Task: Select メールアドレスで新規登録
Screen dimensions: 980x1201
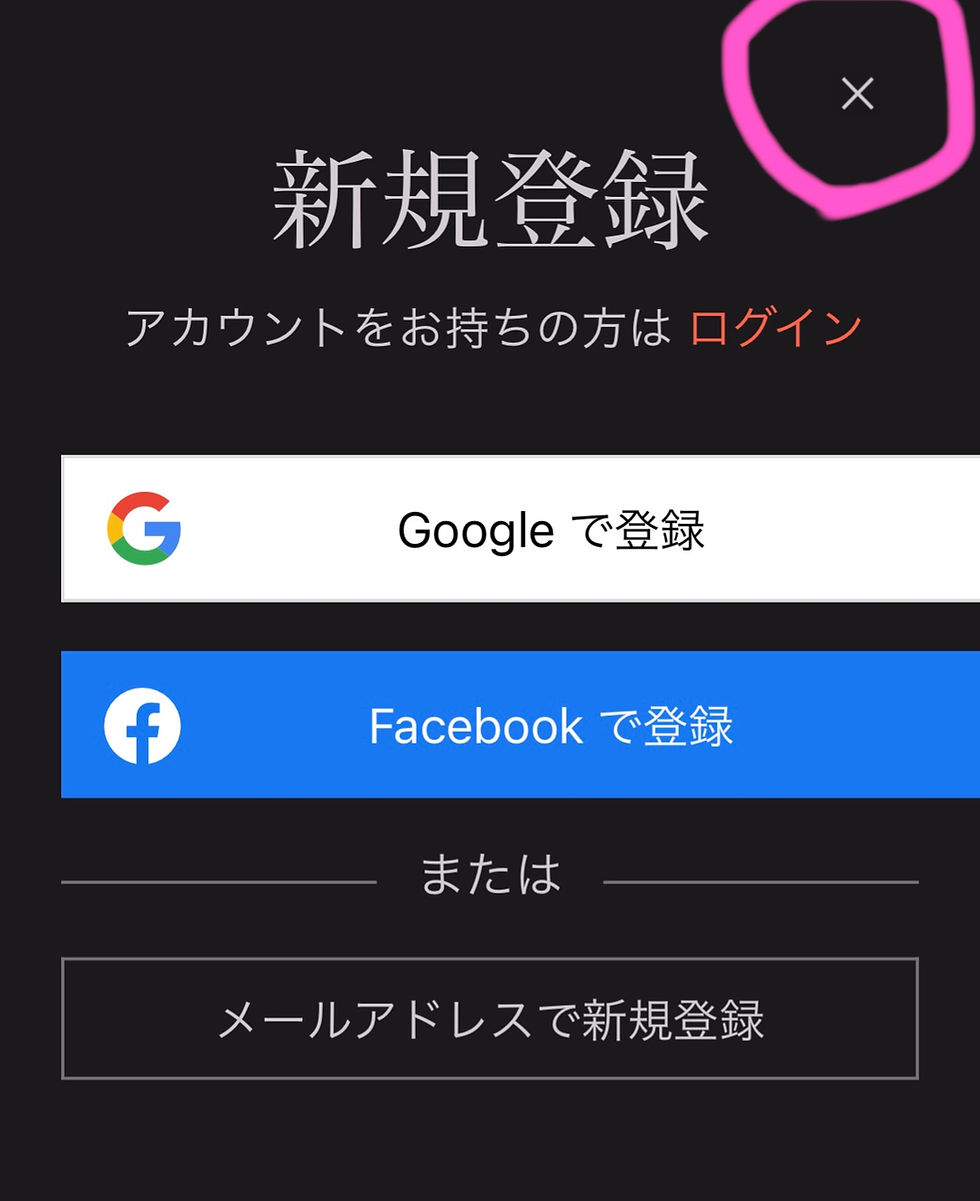Action: [490, 1018]
